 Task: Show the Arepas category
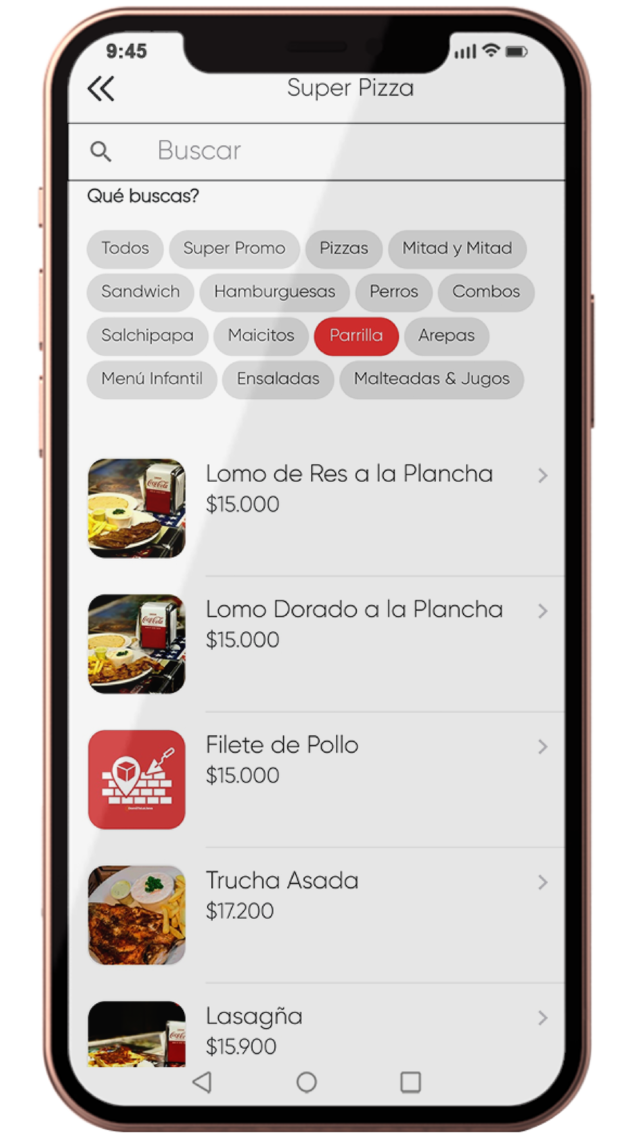[x=446, y=336]
